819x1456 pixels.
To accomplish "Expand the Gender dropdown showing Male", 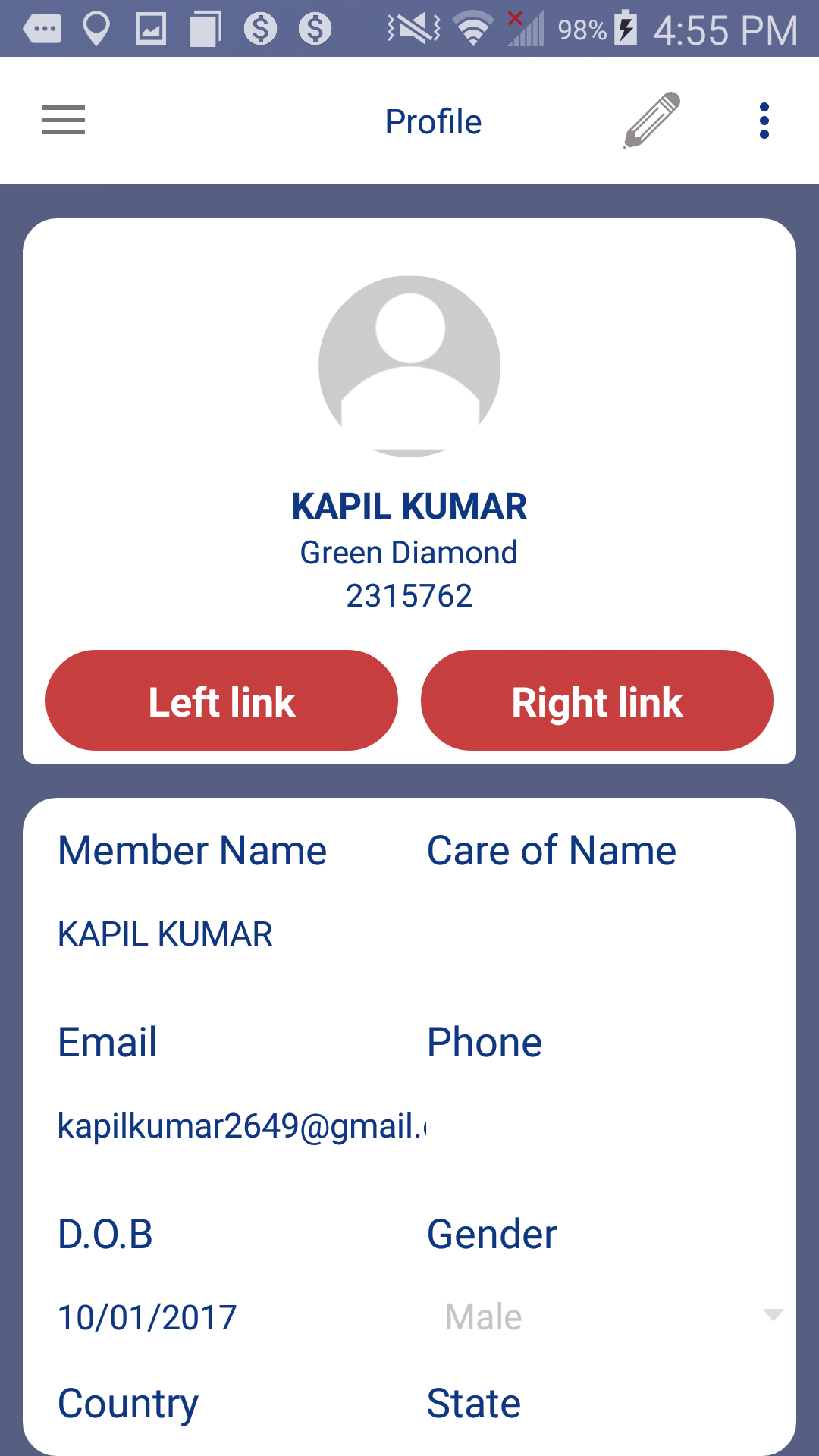I will [607, 1316].
